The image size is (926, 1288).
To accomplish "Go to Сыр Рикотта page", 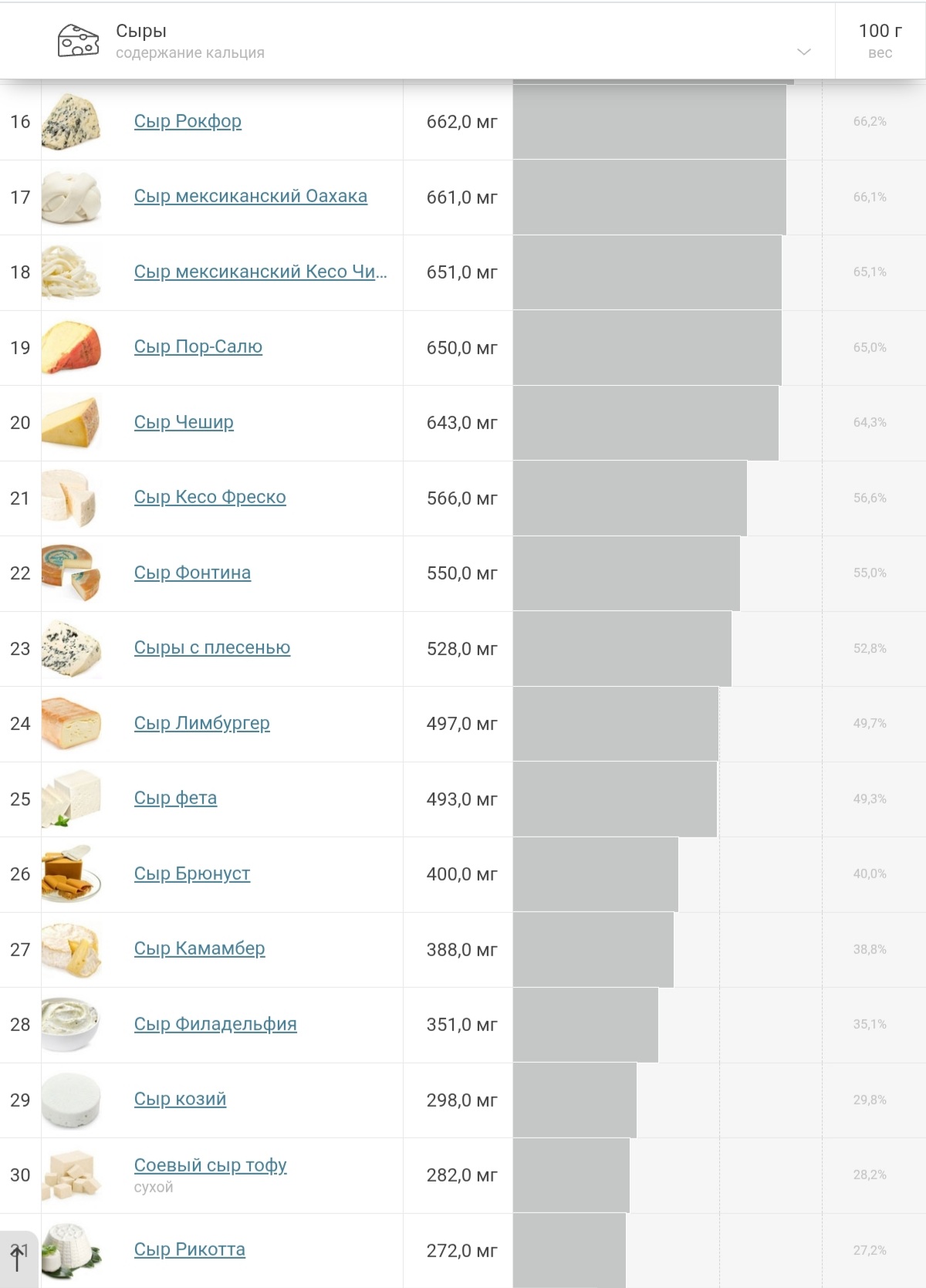I will point(189,1249).
